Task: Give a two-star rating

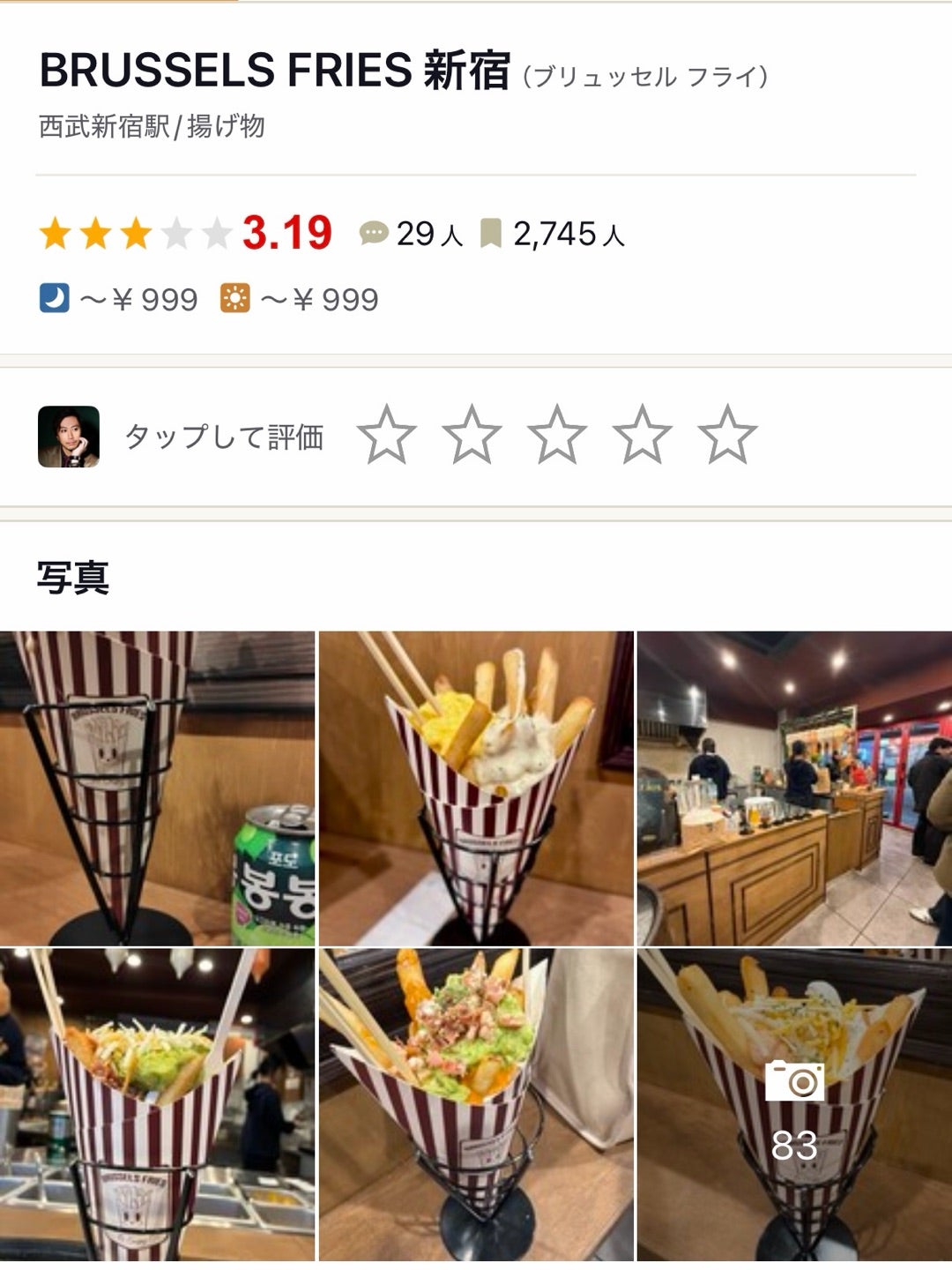Action: click(x=472, y=435)
